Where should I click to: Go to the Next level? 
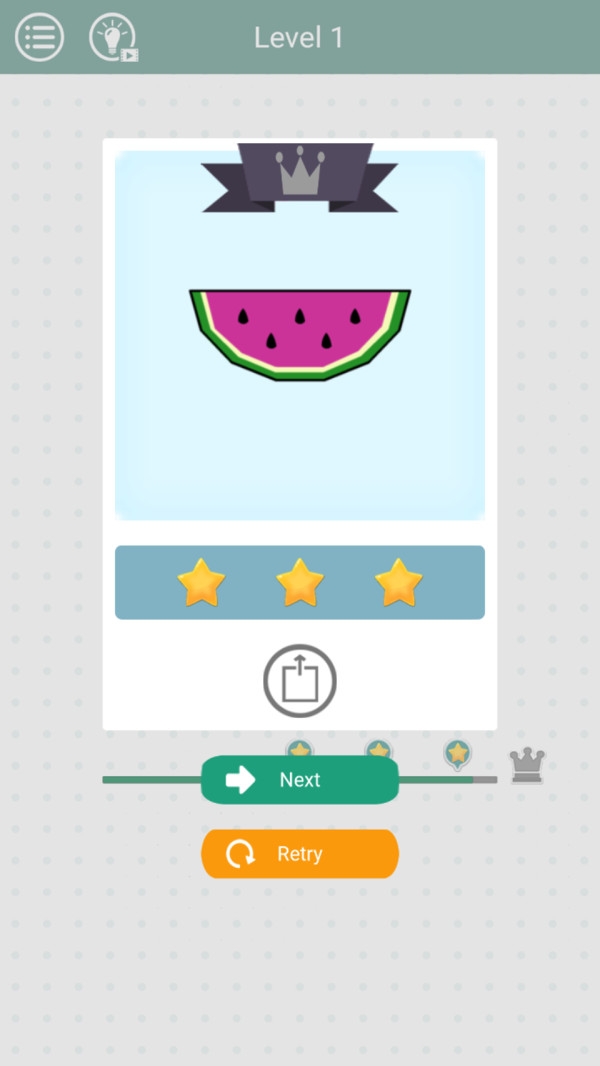pyautogui.click(x=299, y=780)
